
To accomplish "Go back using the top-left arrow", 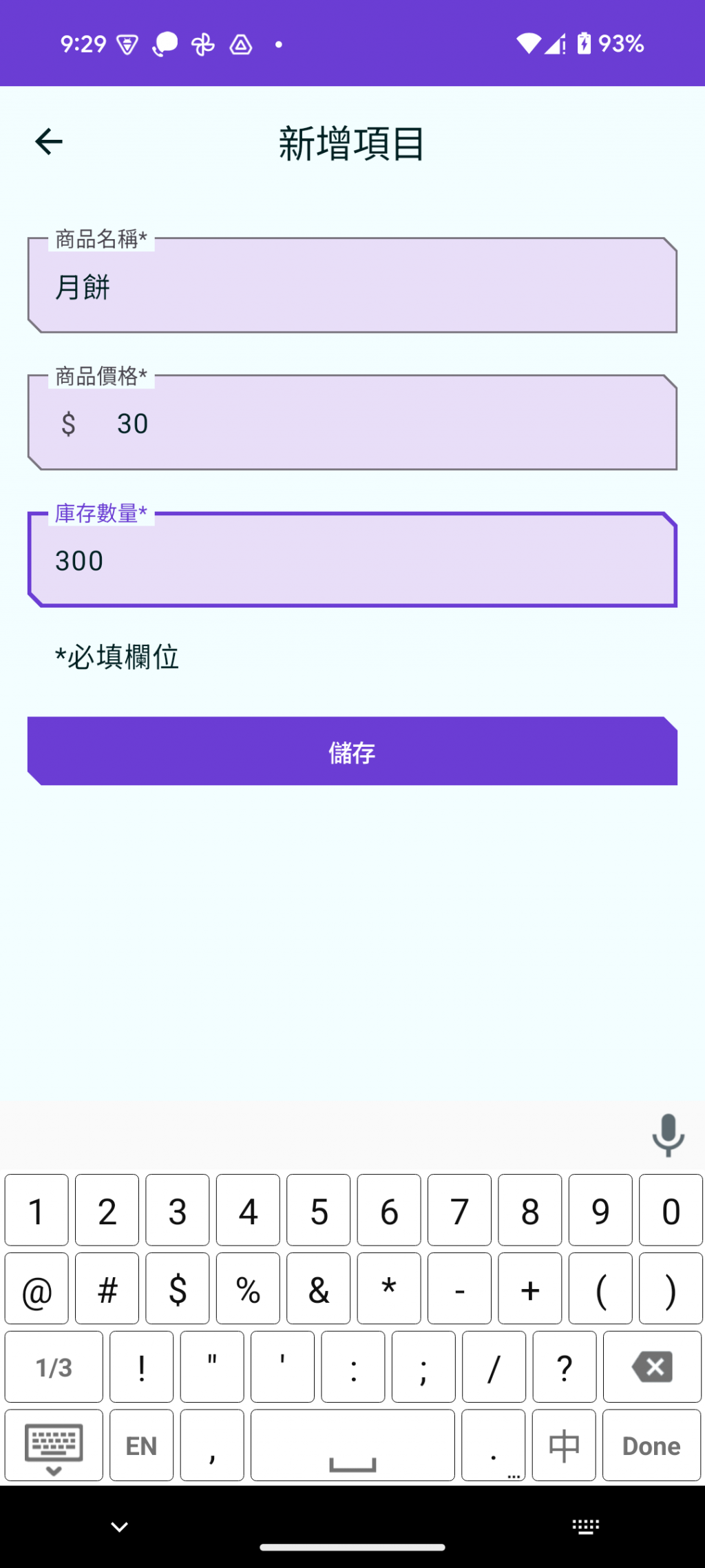I will point(49,142).
